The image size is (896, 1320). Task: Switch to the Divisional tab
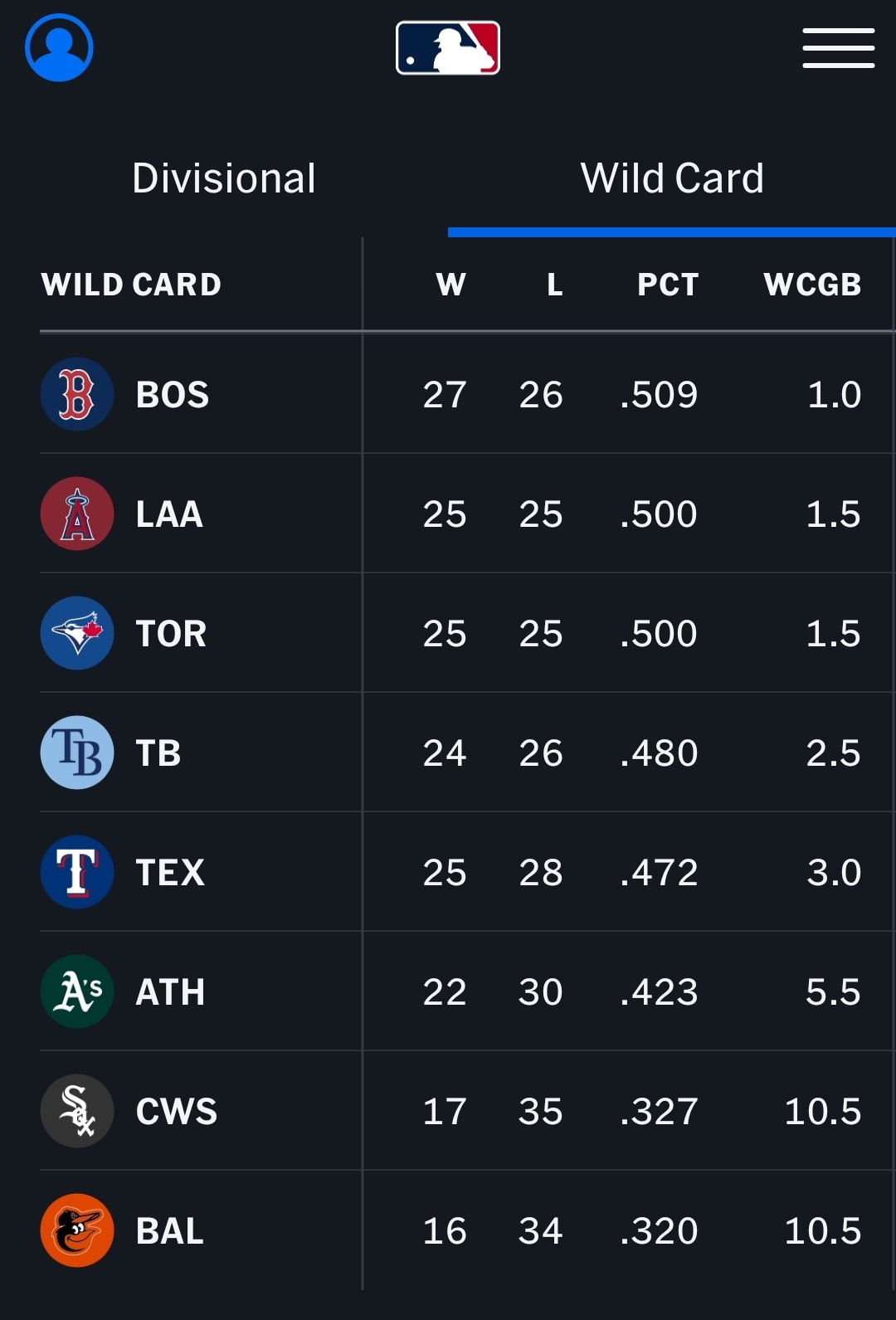coord(224,178)
